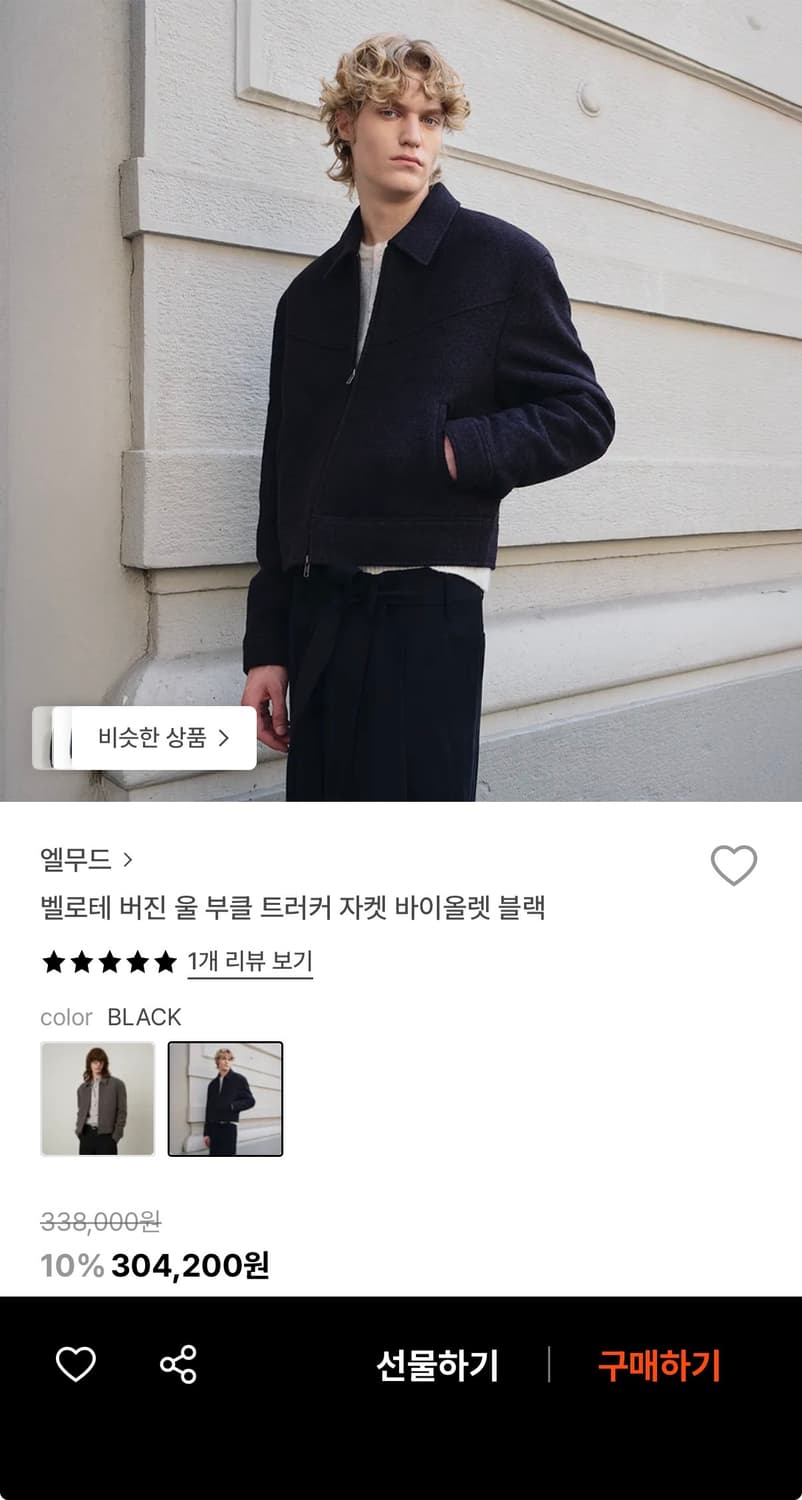Click the chevron next to brand 엘무드
Screen dimensions: 802x1500
126,859
